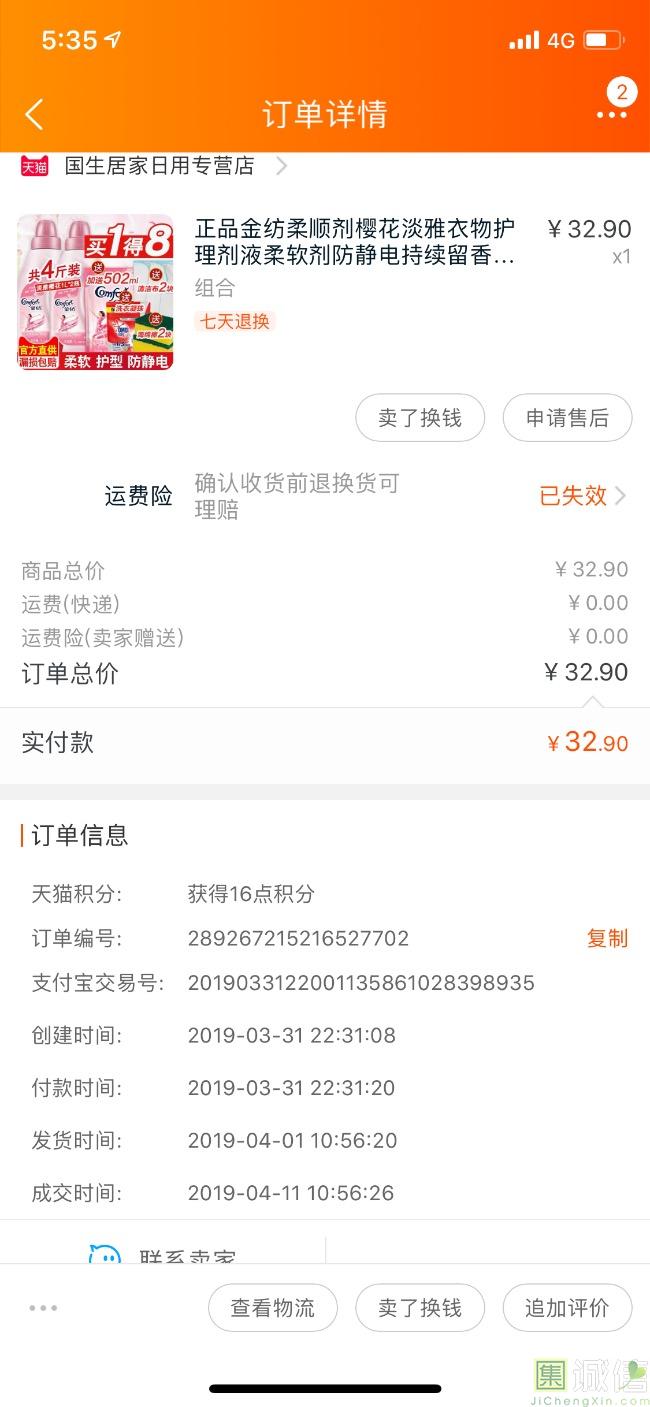Open 运费险 已失效 details
The height and width of the screenshot is (1407, 650).
click(582, 496)
